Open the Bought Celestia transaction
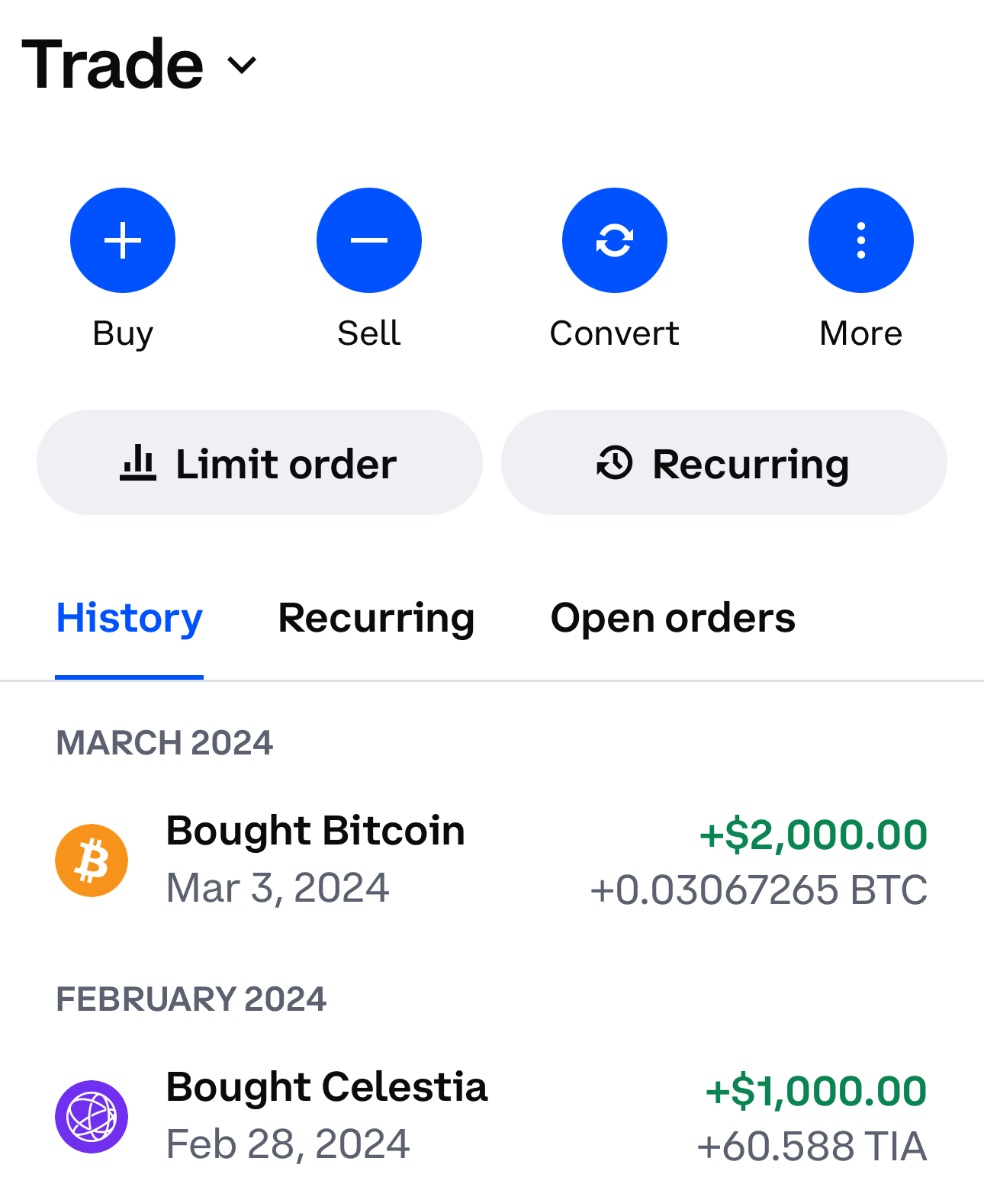Image resolution: width=984 pixels, height=1200 pixels. point(490,1116)
